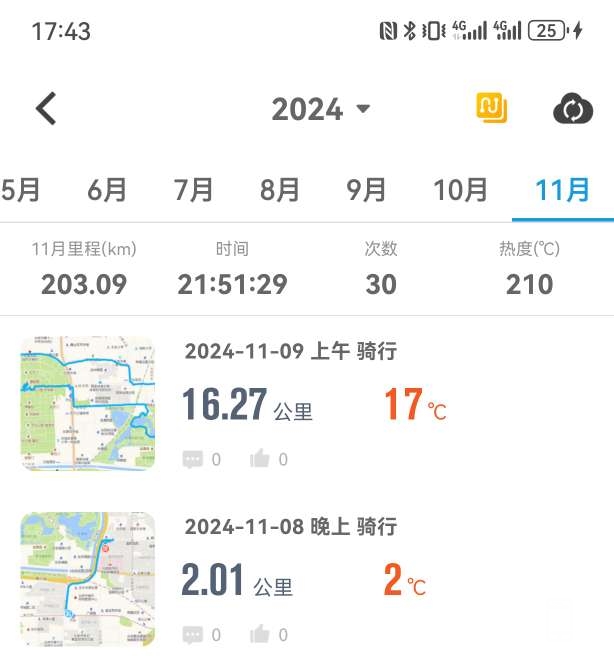Tap the cloud sync icon
614x670 pixels.
point(572,109)
